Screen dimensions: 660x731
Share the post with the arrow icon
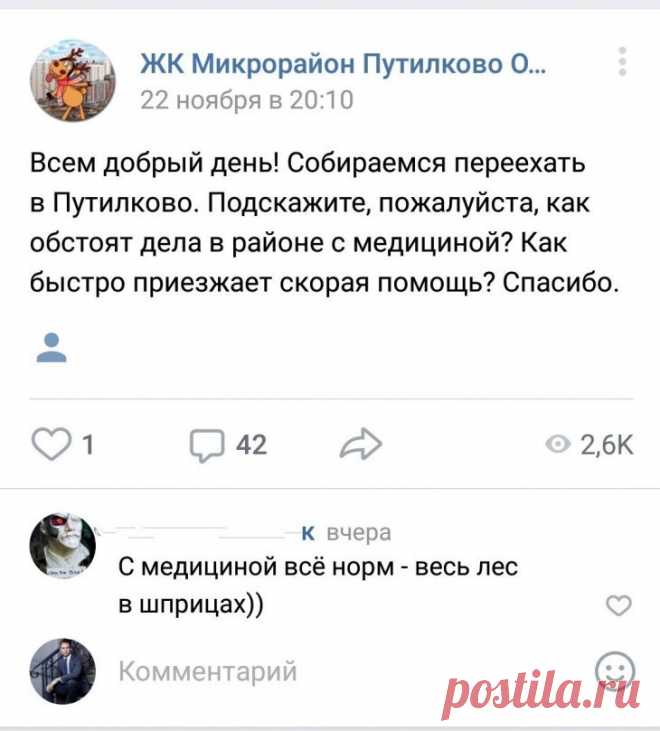361,444
